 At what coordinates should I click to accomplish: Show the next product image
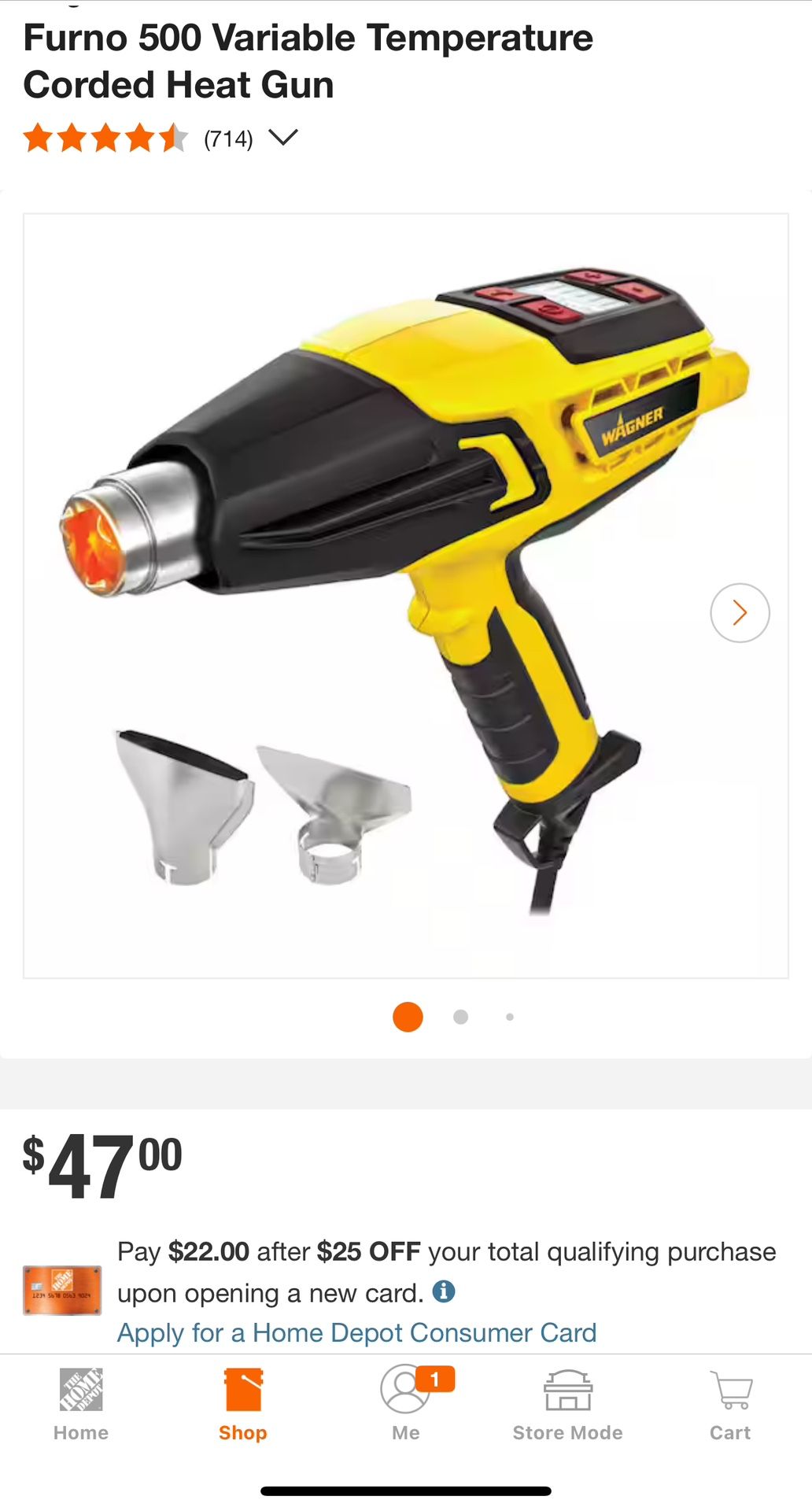(739, 612)
